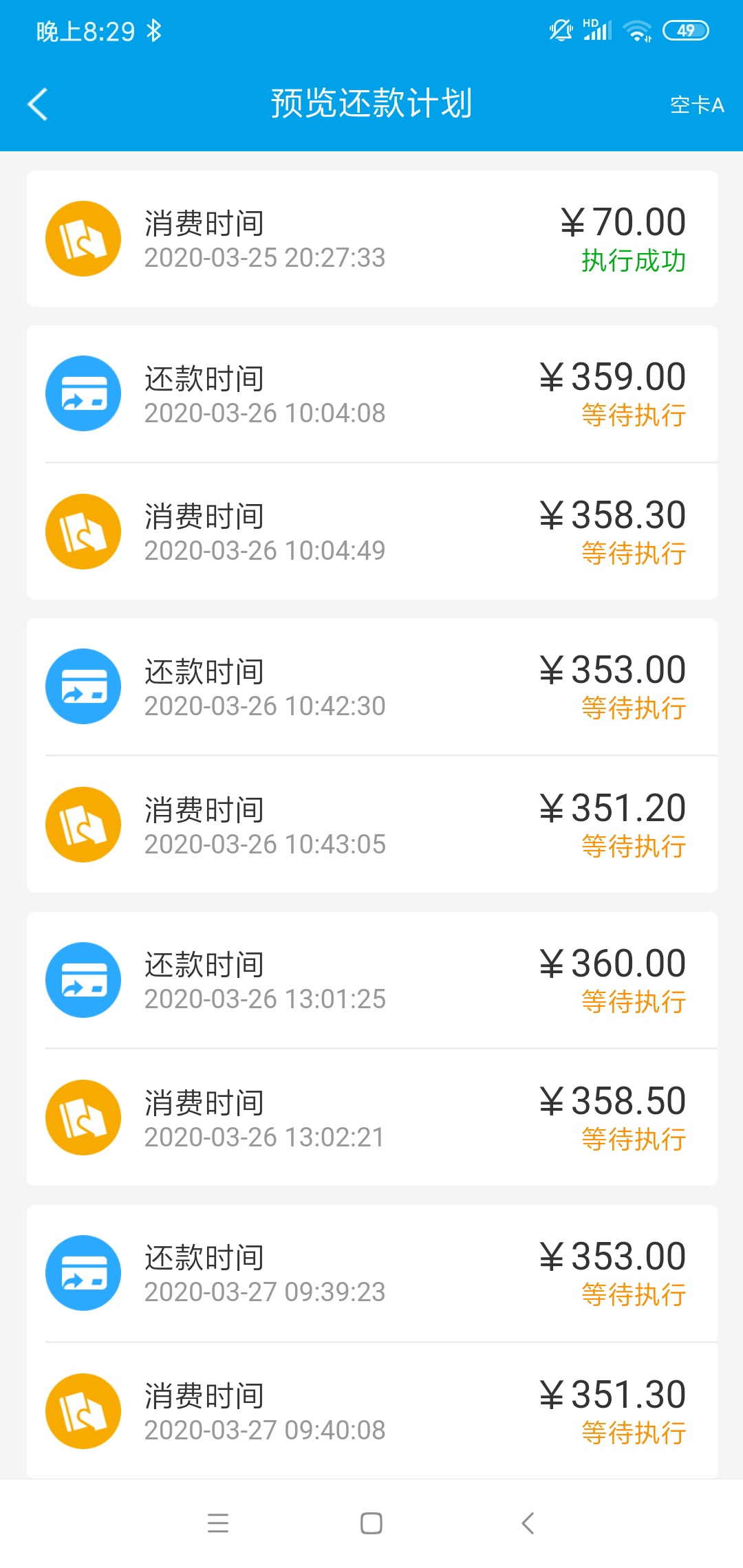The height and width of the screenshot is (1568, 743).
Task: Tap the system home button
Action: 371,1523
